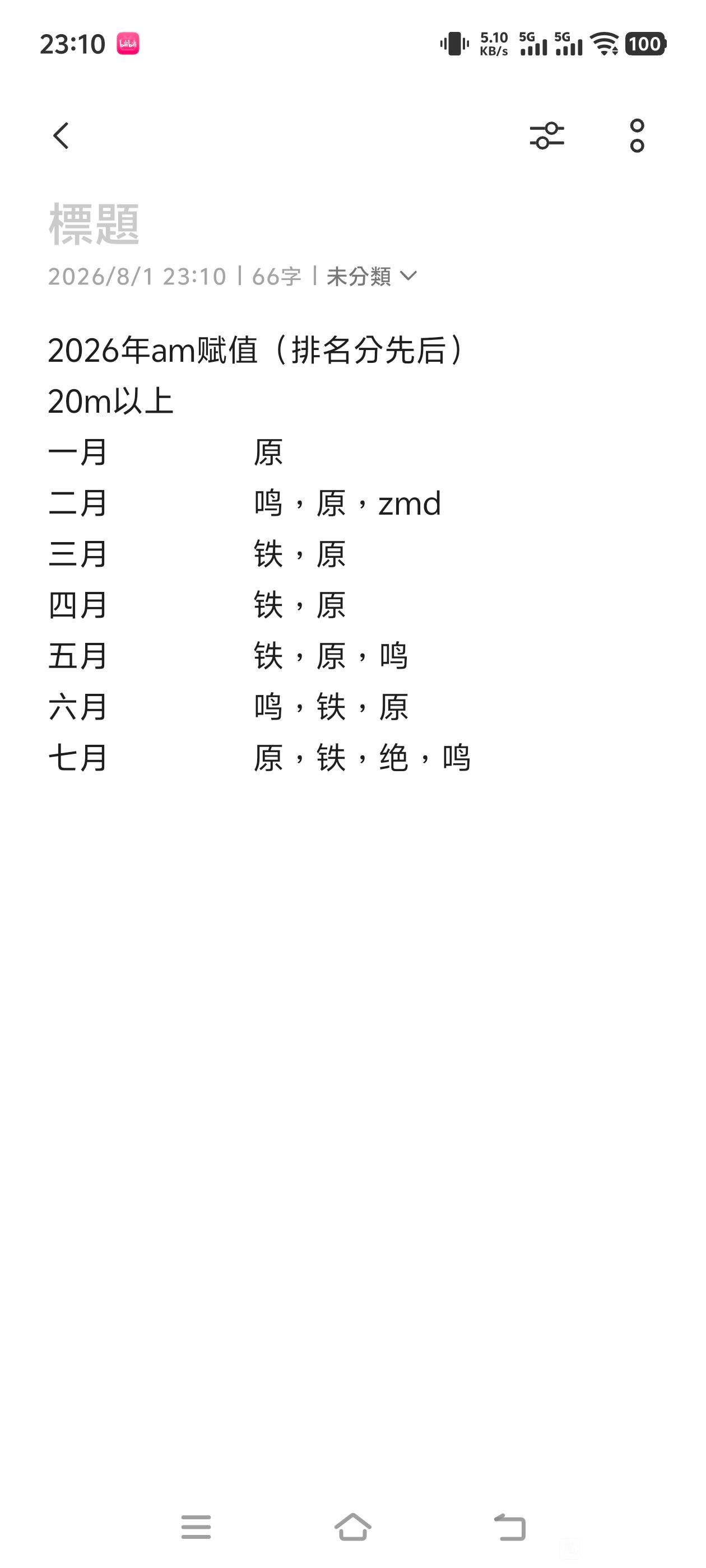Expand the 未分類 category dropdown
Screen dimensions: 706x1568
tap(371, 276)
